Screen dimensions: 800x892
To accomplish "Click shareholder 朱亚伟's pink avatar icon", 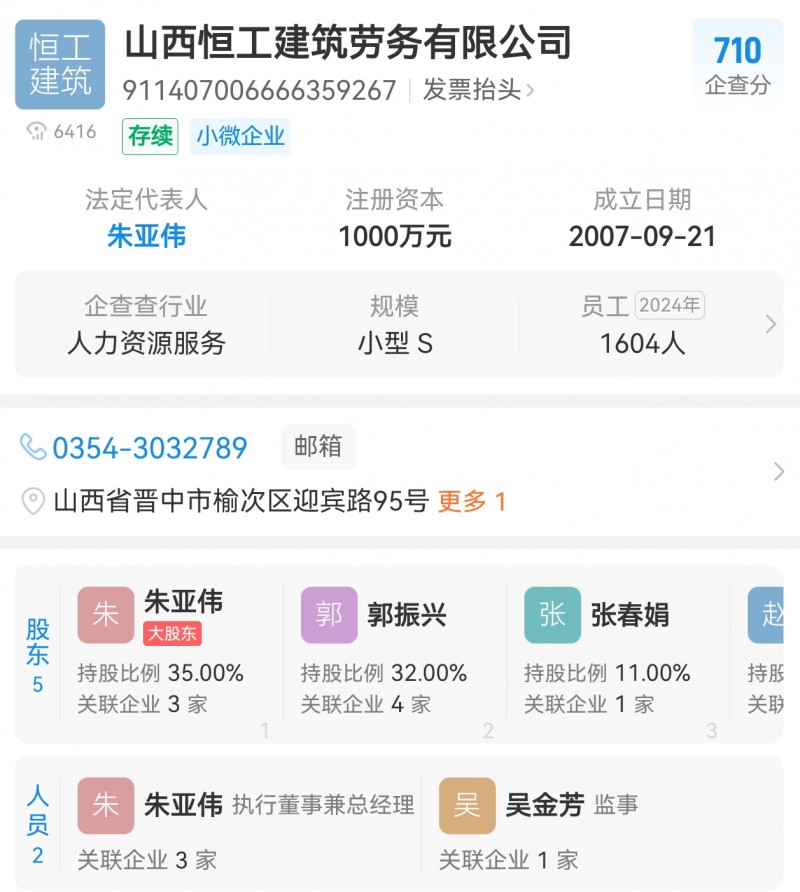I will point(105,615).
